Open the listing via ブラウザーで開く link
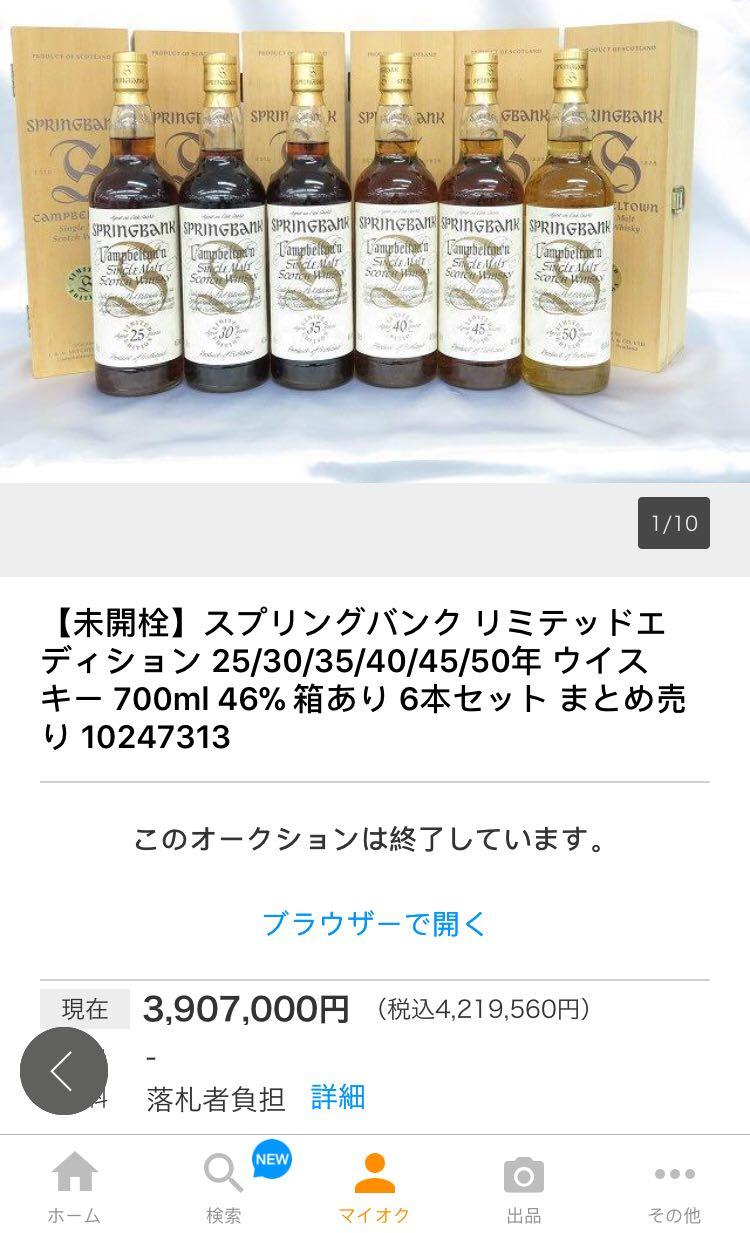The height and width of the screenshot is (1233, 750). pyautogui.click(x=375, y=925)
